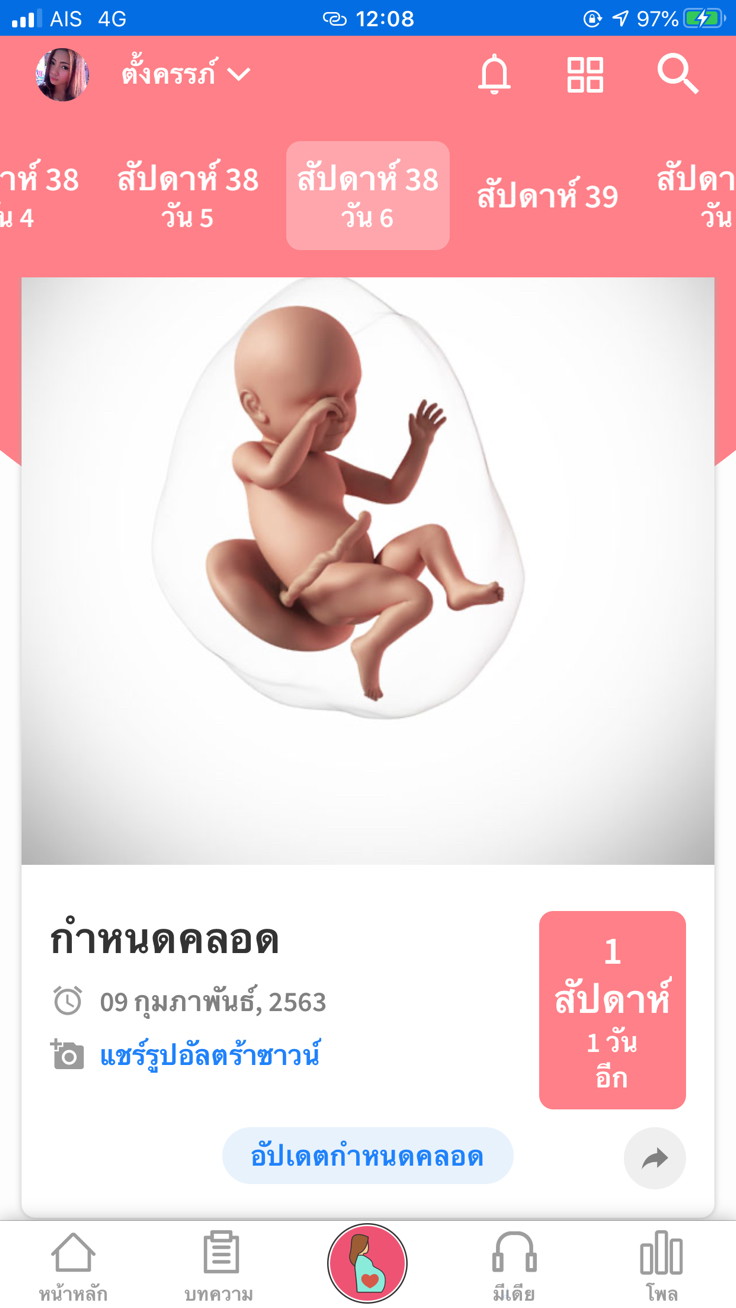The height and width of the screenshot is (1308, 736).
Task: Open the fetus illustration card
Action: coord(367,570)
